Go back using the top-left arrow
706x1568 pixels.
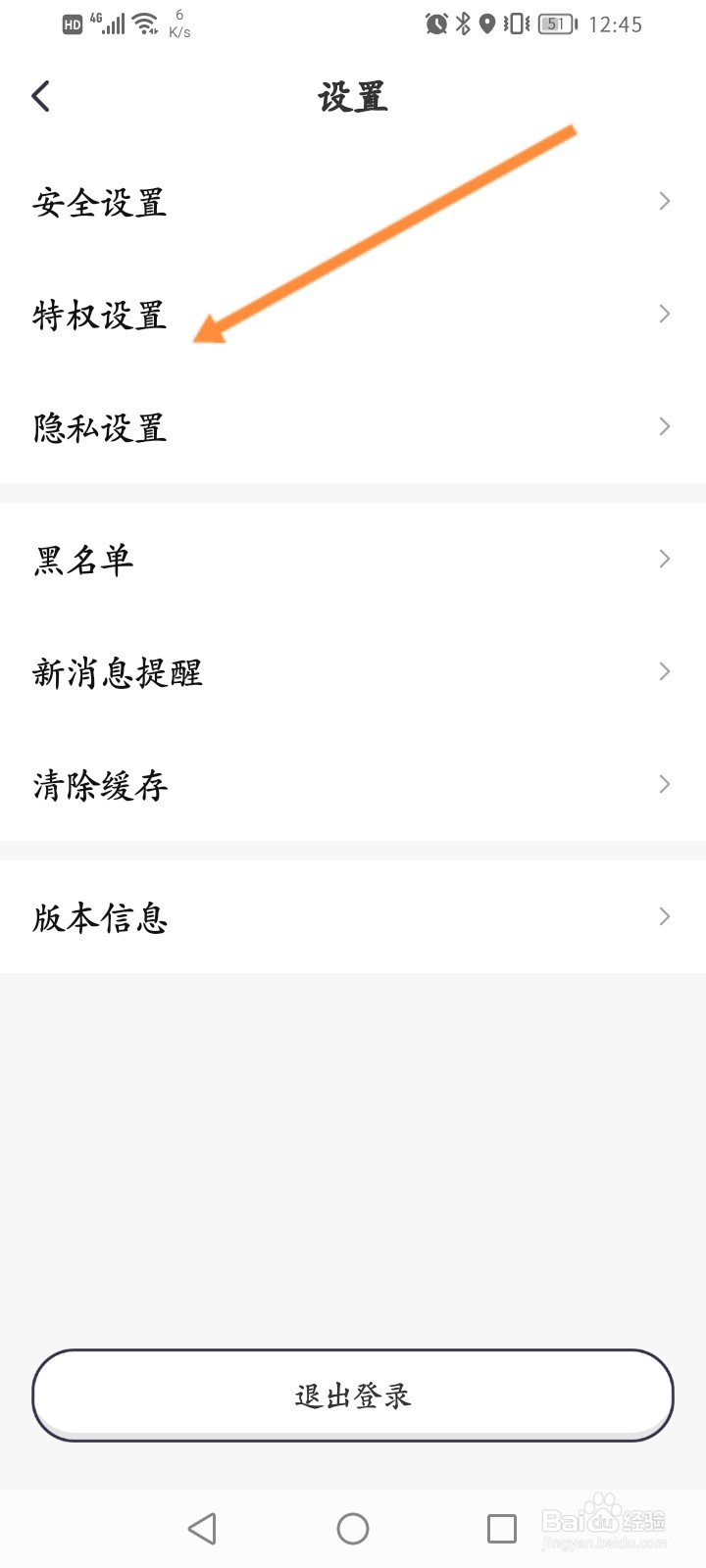click(x=41, y=96)
